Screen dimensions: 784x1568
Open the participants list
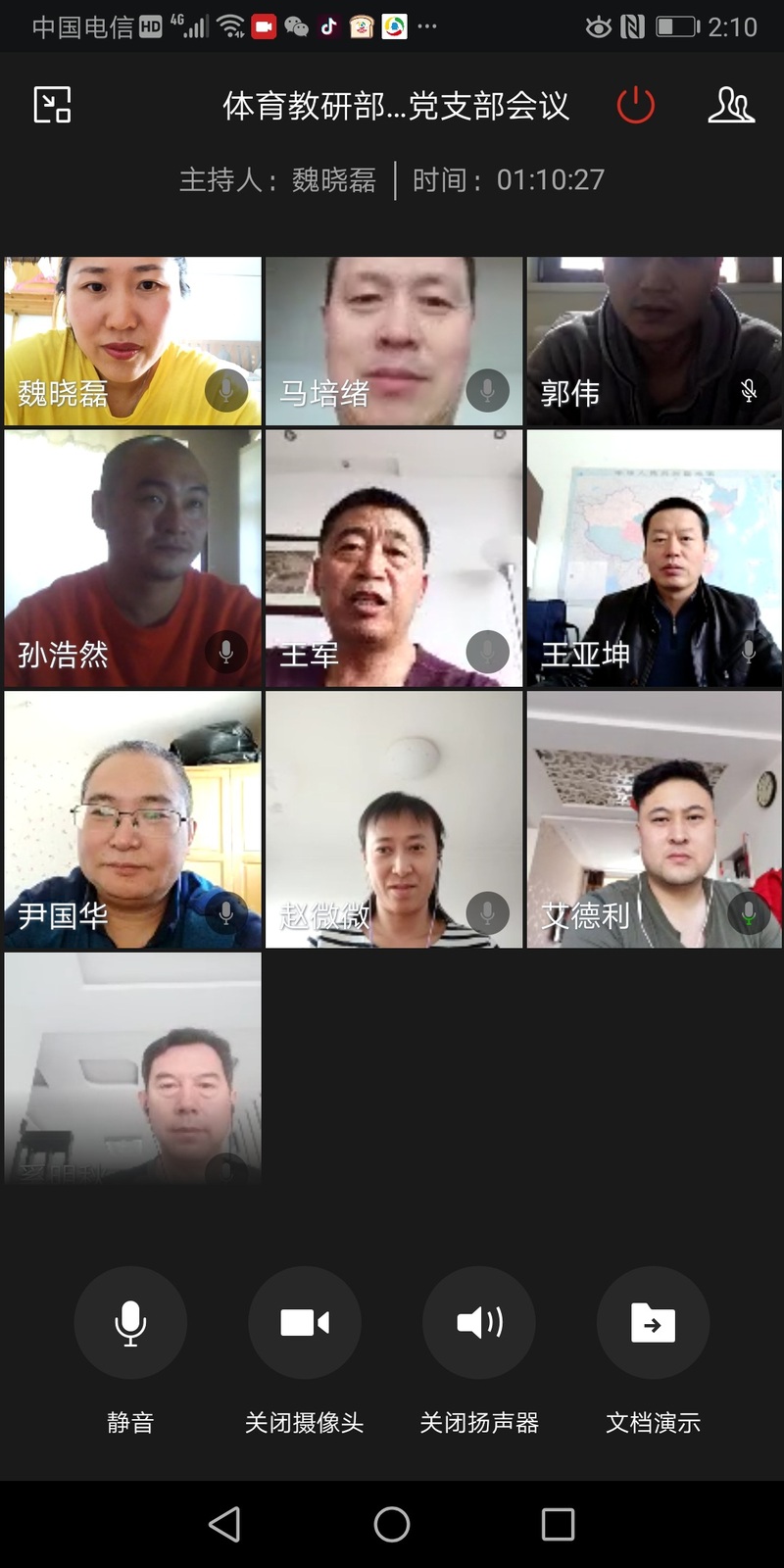pyautogui.click(x=731, y=105)
